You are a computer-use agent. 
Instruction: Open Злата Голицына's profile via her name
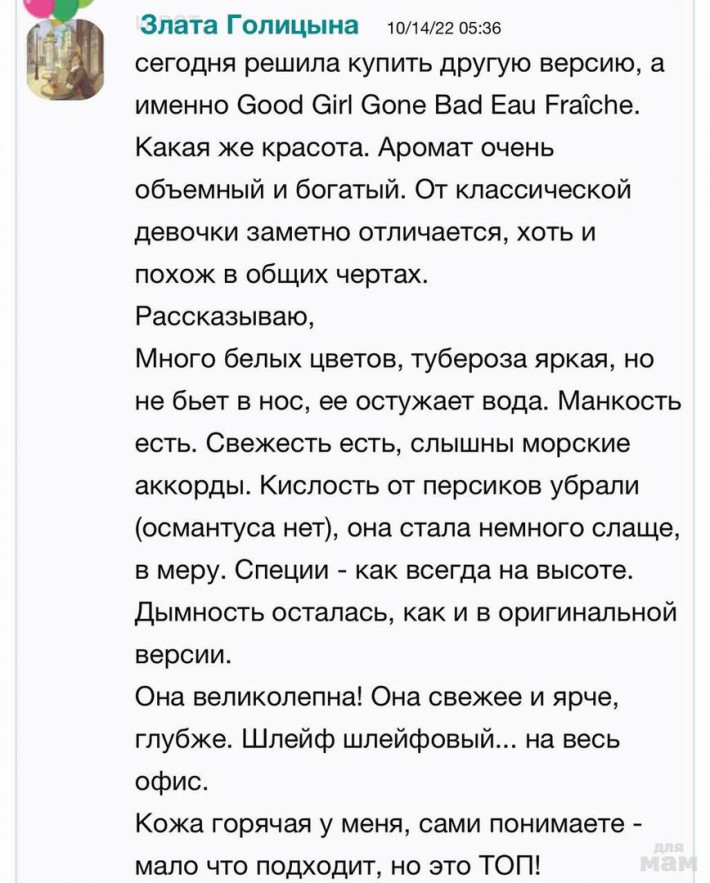[248, 26]
